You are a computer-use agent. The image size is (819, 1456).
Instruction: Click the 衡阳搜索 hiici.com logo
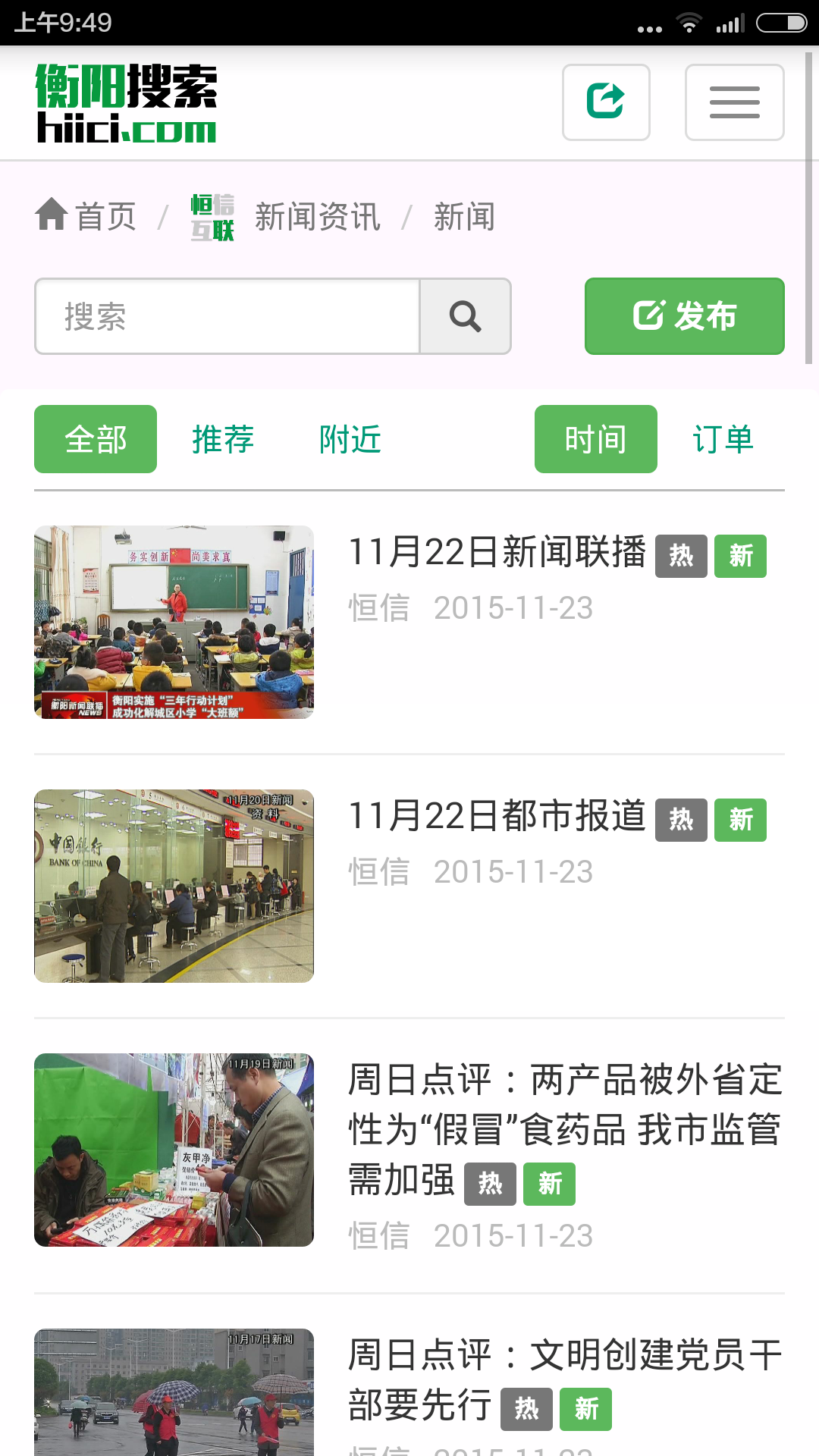point(126,102)
